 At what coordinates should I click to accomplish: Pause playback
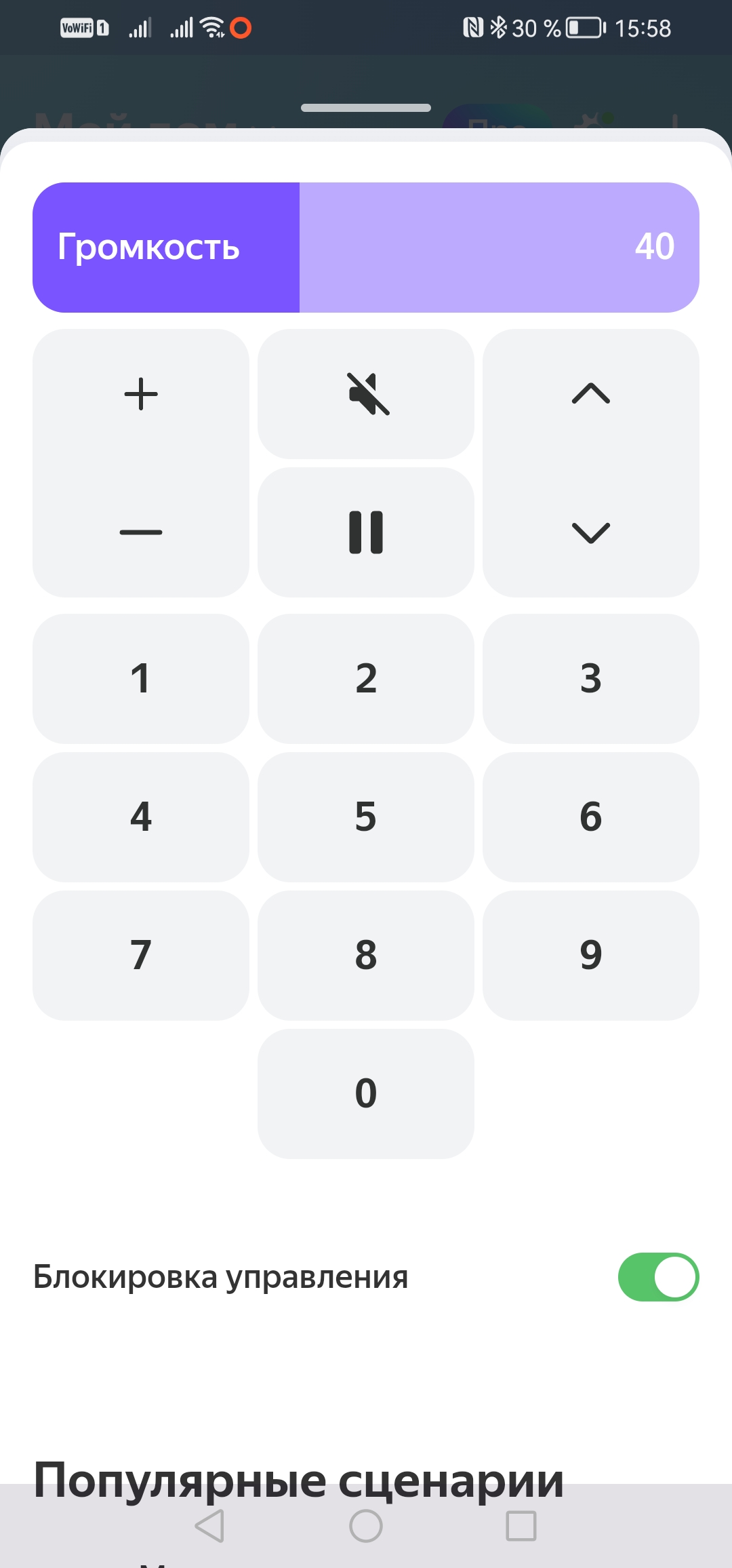366,532
